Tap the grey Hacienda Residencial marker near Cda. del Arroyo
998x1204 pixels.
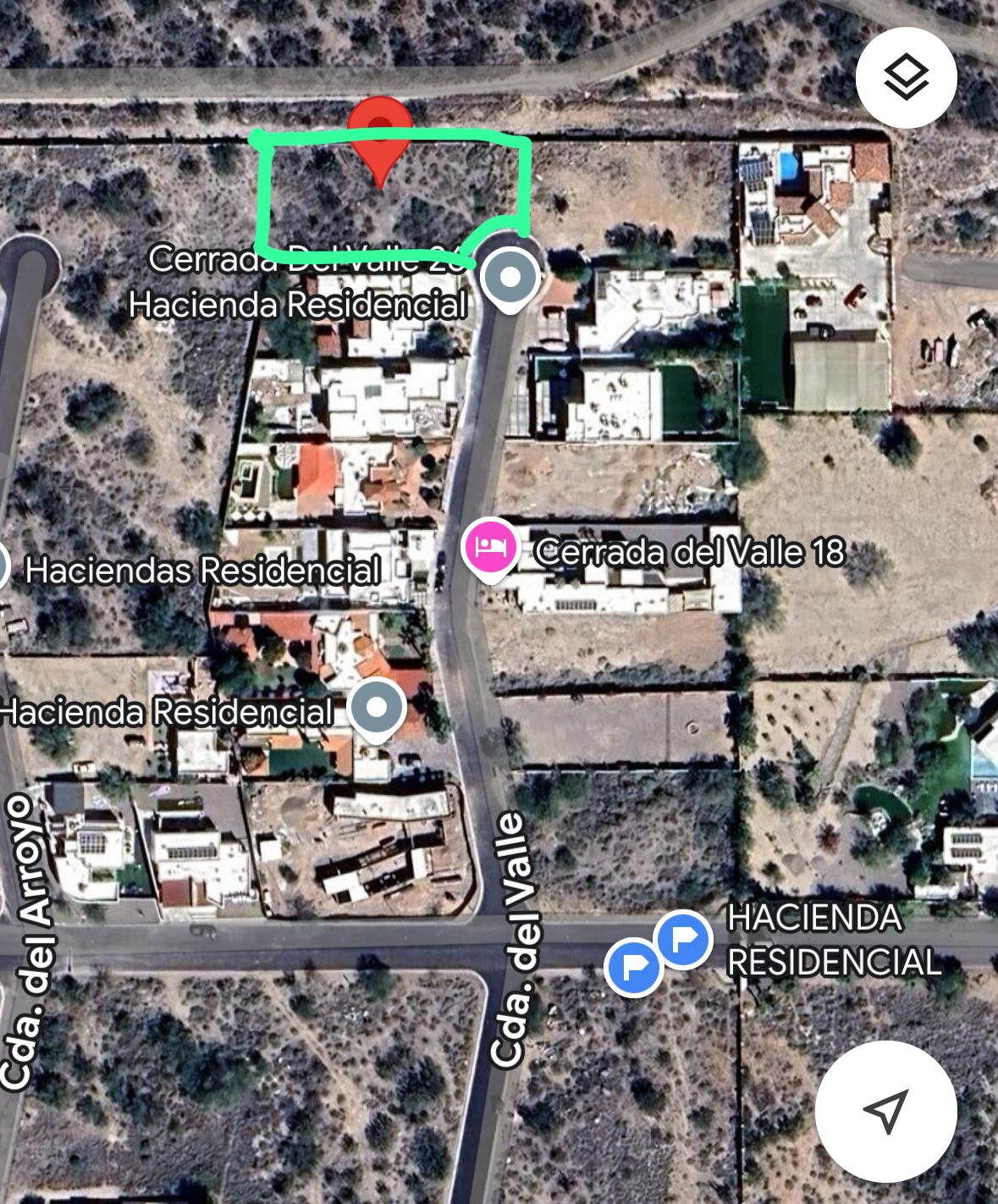click(x=377, y=708)
